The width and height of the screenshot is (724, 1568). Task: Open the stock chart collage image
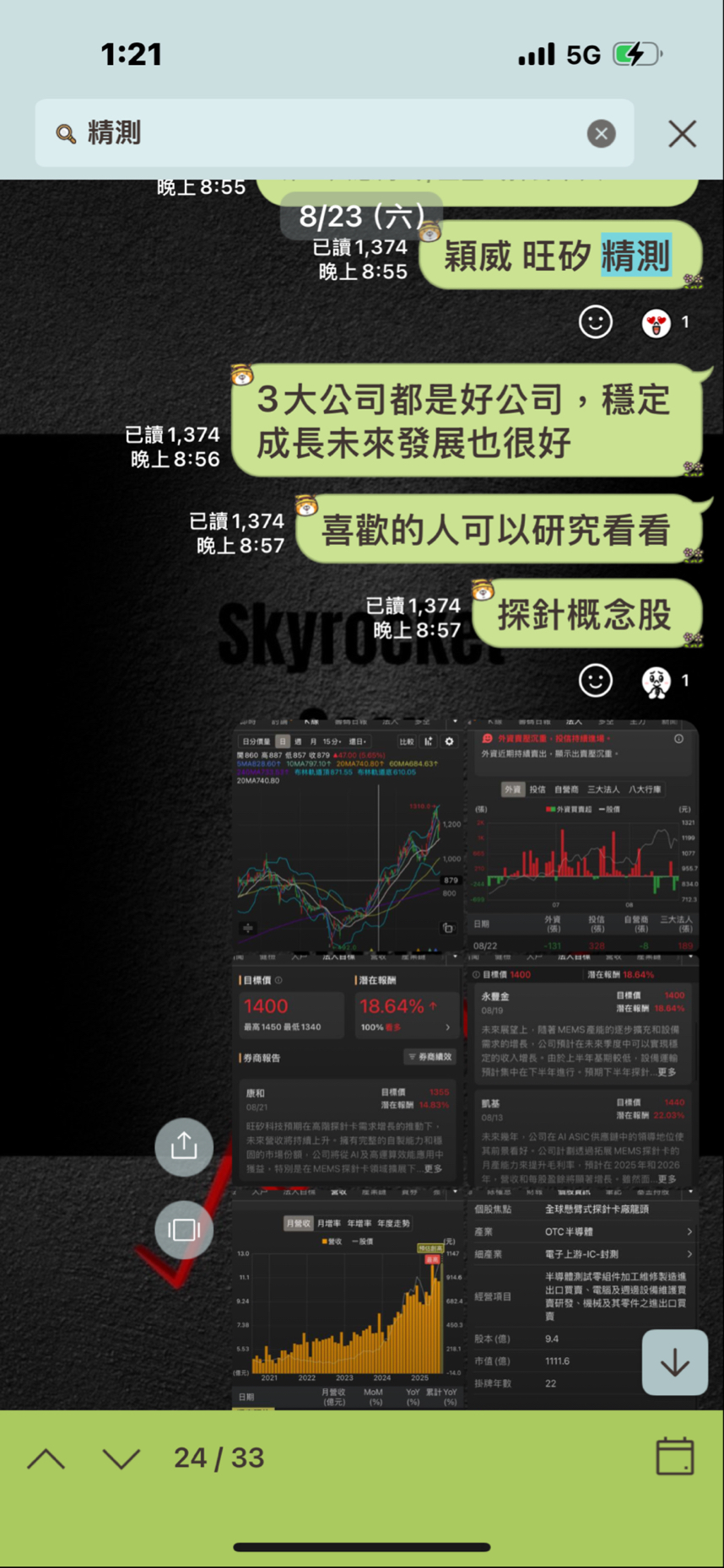coord(466,1064)
